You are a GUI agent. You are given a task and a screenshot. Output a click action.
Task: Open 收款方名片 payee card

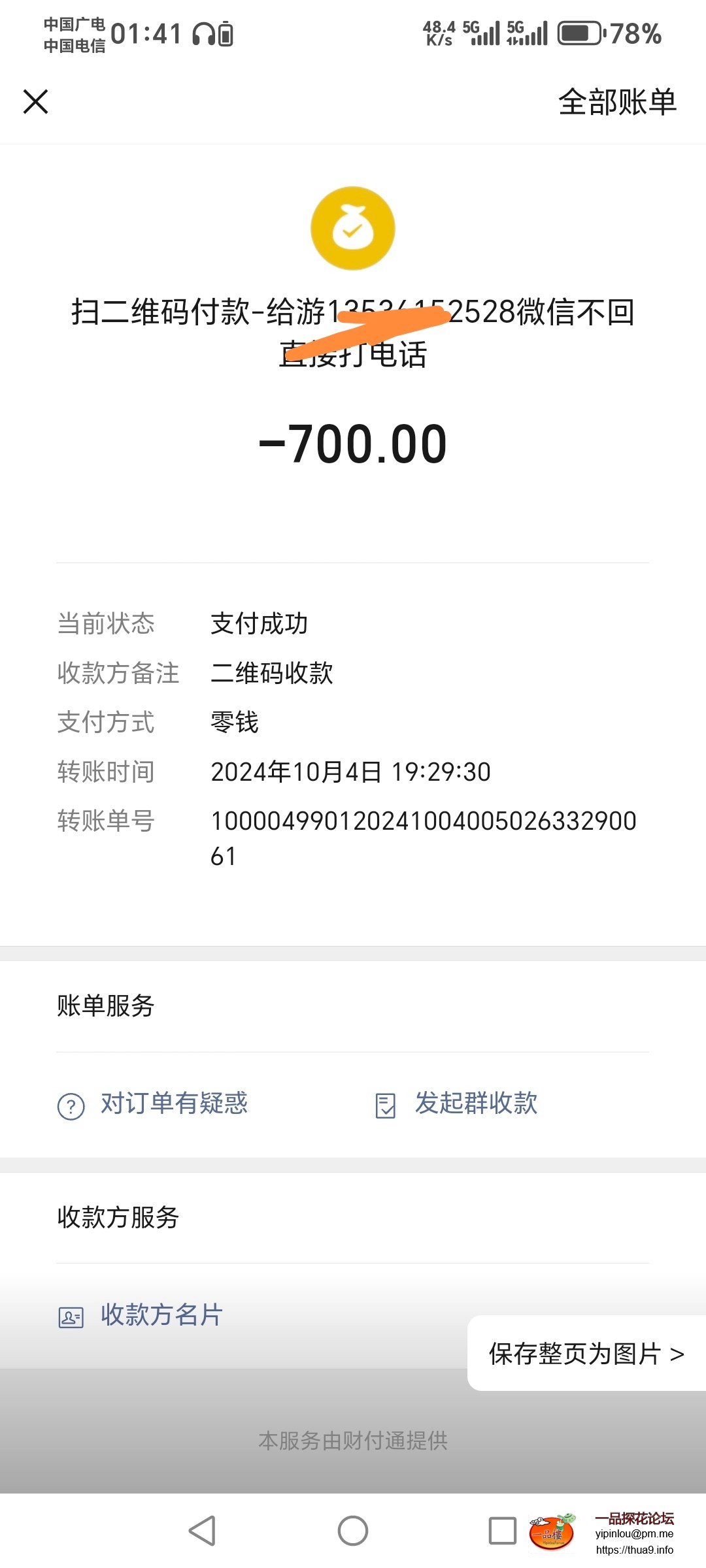point(142,1315)
